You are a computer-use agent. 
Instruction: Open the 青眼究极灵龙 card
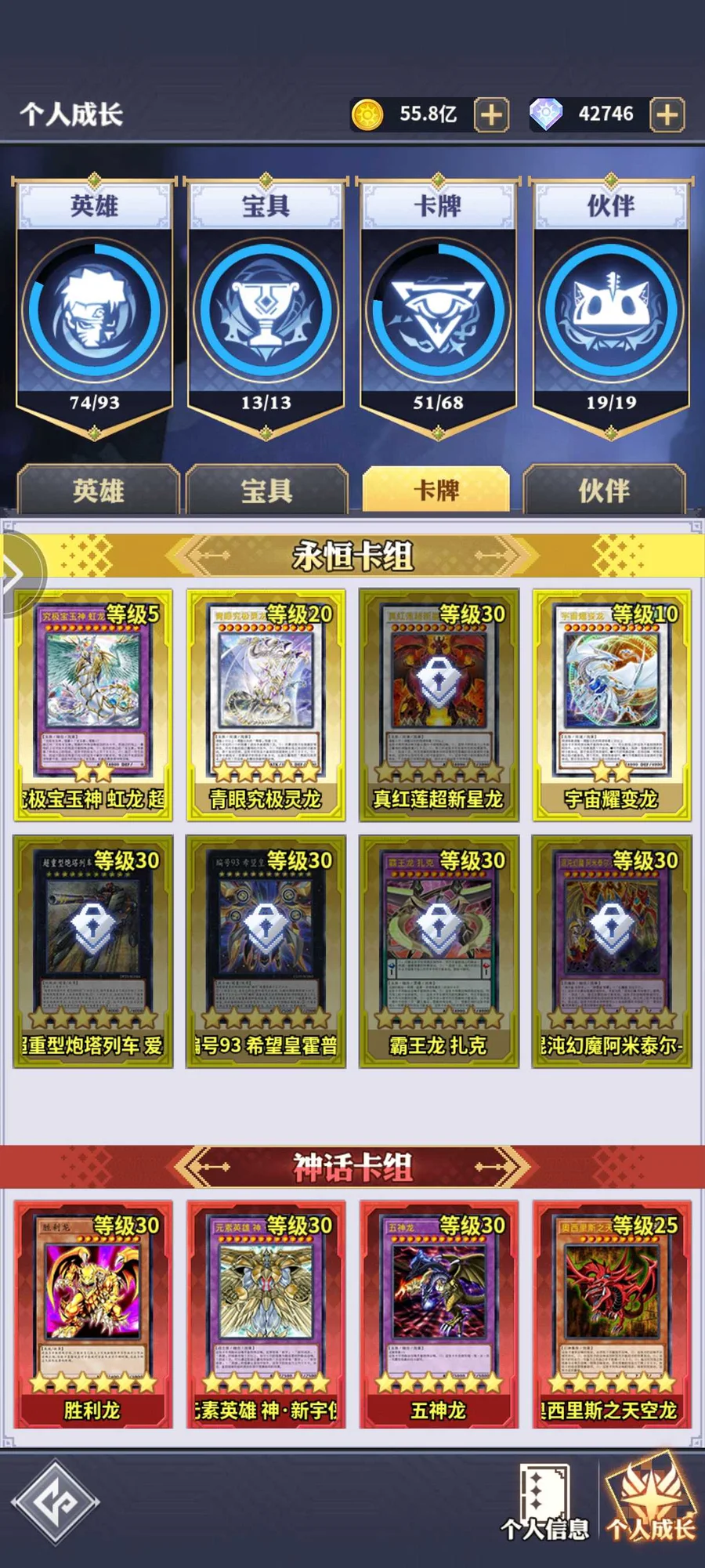[x=266, y=704]
